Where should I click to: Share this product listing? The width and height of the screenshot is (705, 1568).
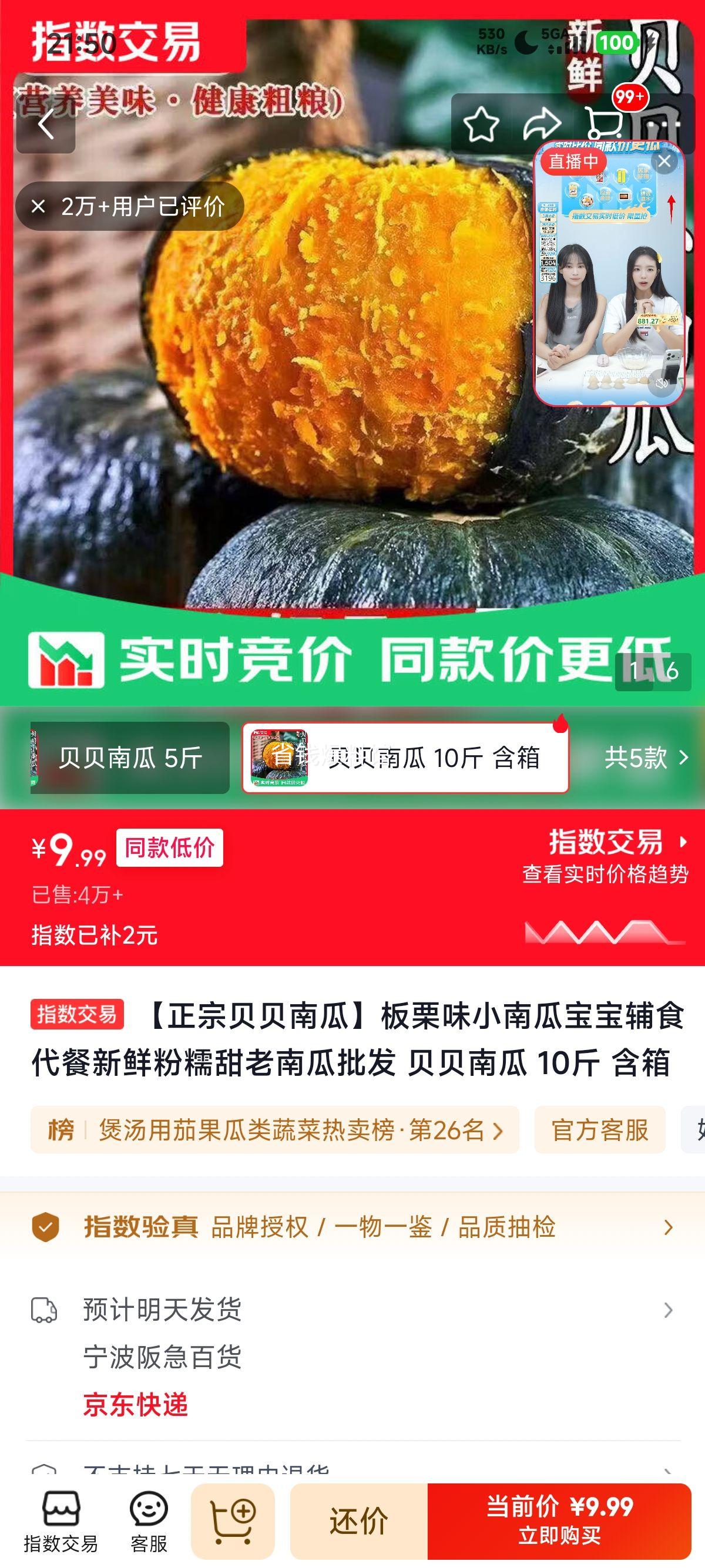542,124
